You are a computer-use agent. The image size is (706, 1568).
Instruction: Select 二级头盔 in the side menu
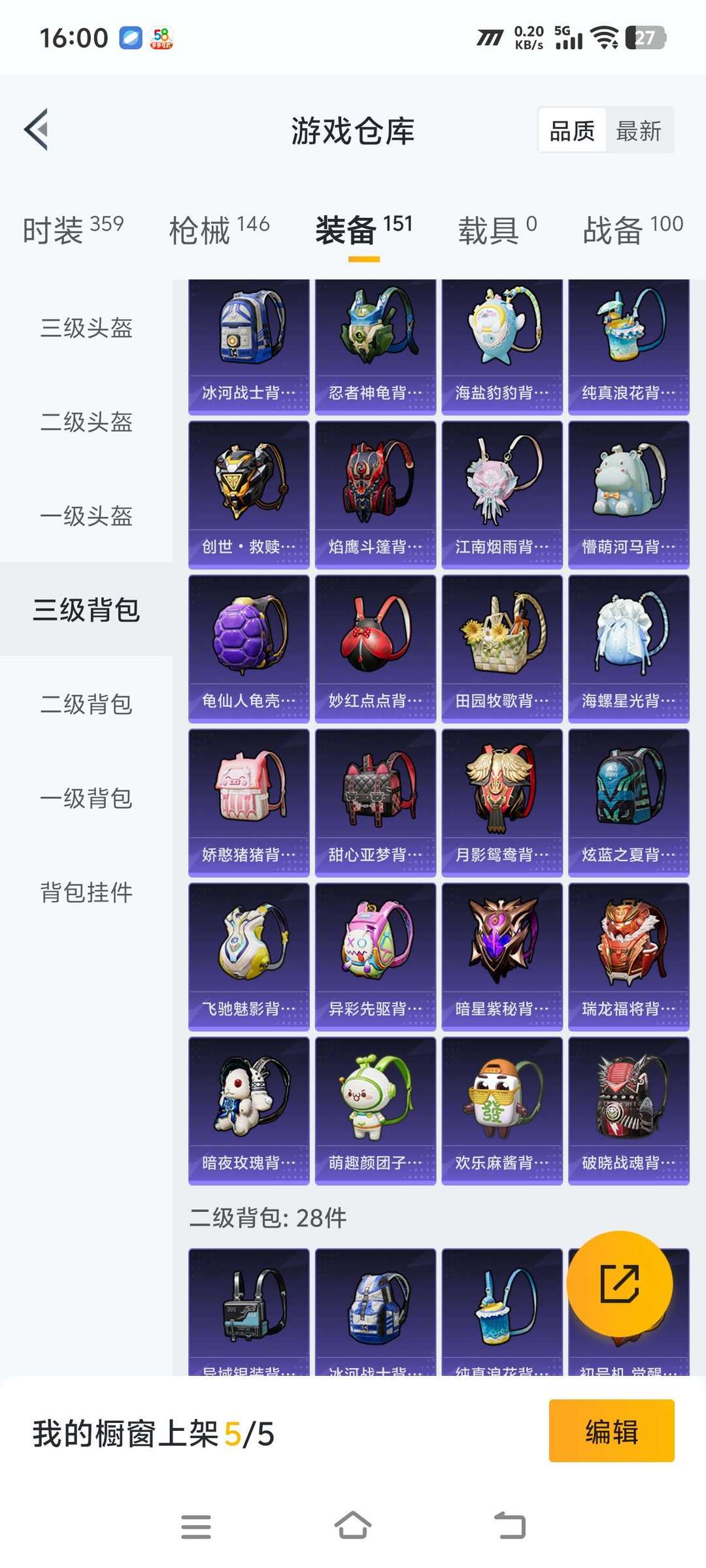pos(86,421)
